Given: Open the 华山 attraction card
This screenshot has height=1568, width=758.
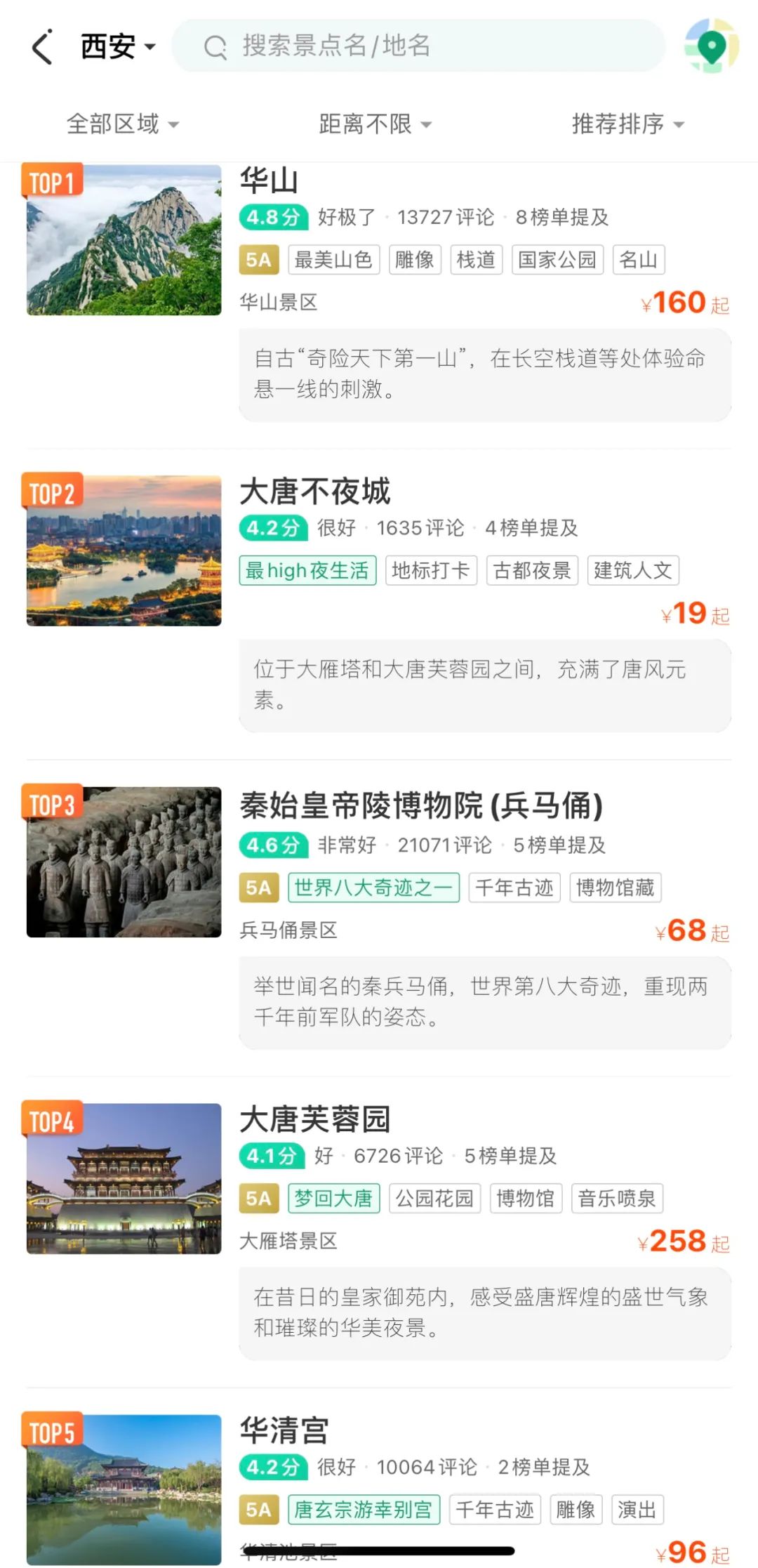Looking at the screenshot, I should [x=270, y=181].
